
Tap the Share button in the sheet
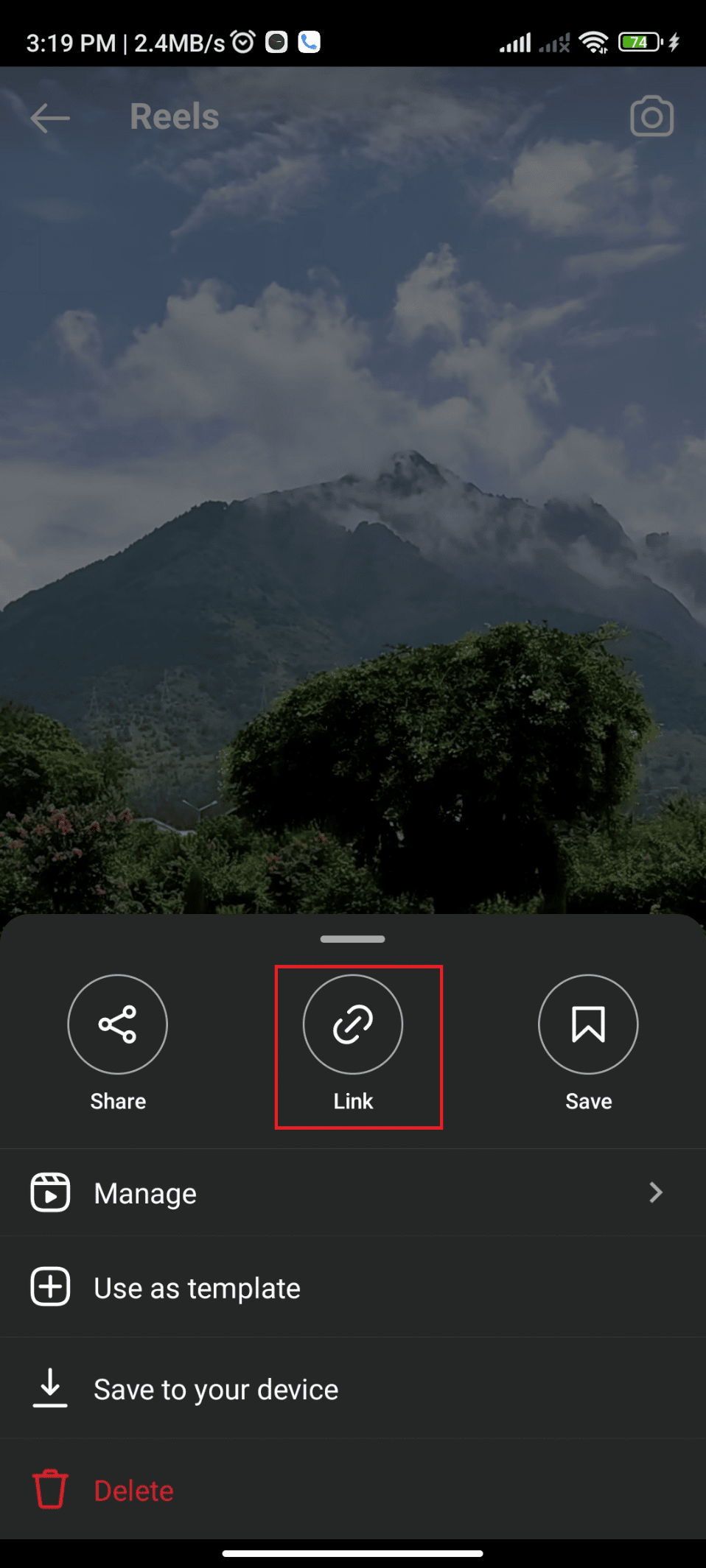pyautogui.click(x=117, y=1024)
